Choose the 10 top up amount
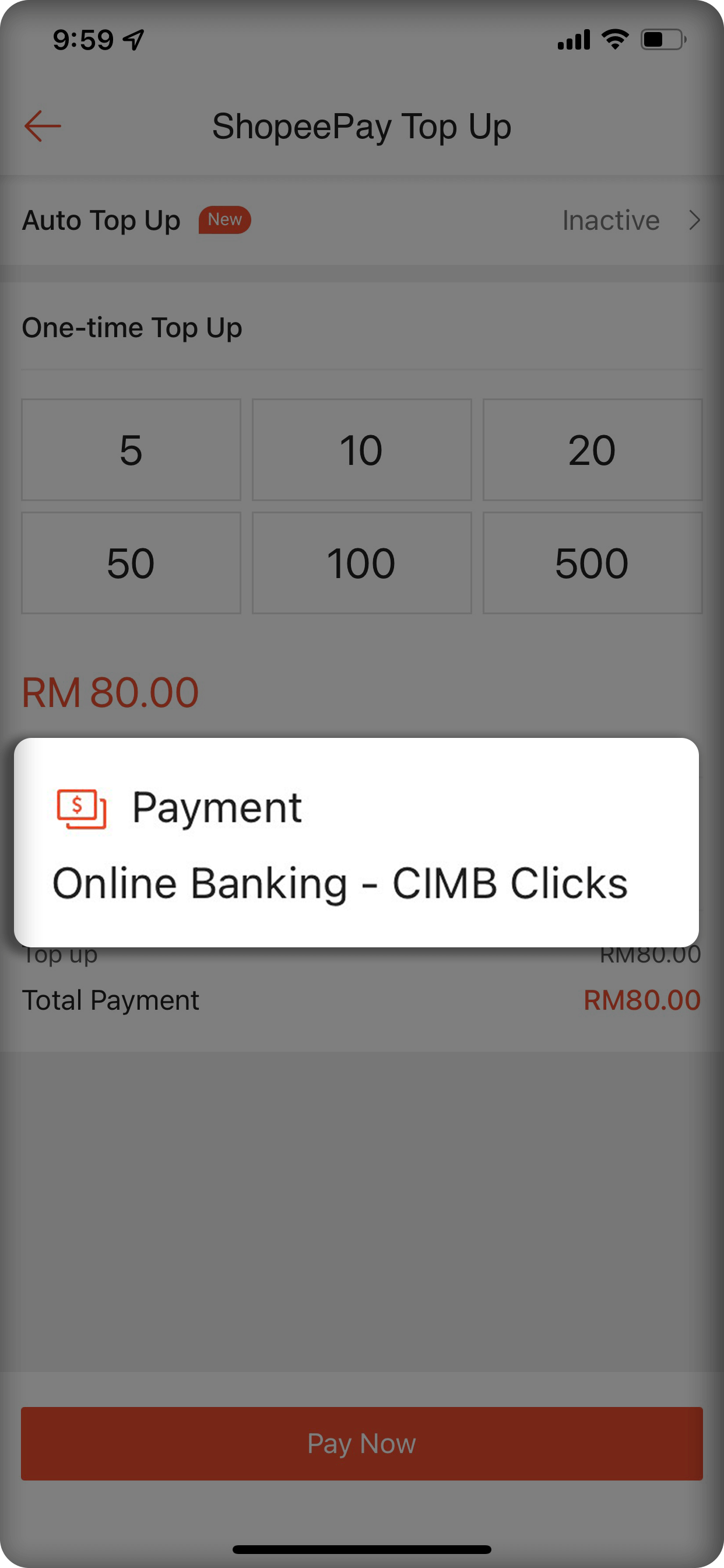The image size is (724, 1568). (361, 450)
